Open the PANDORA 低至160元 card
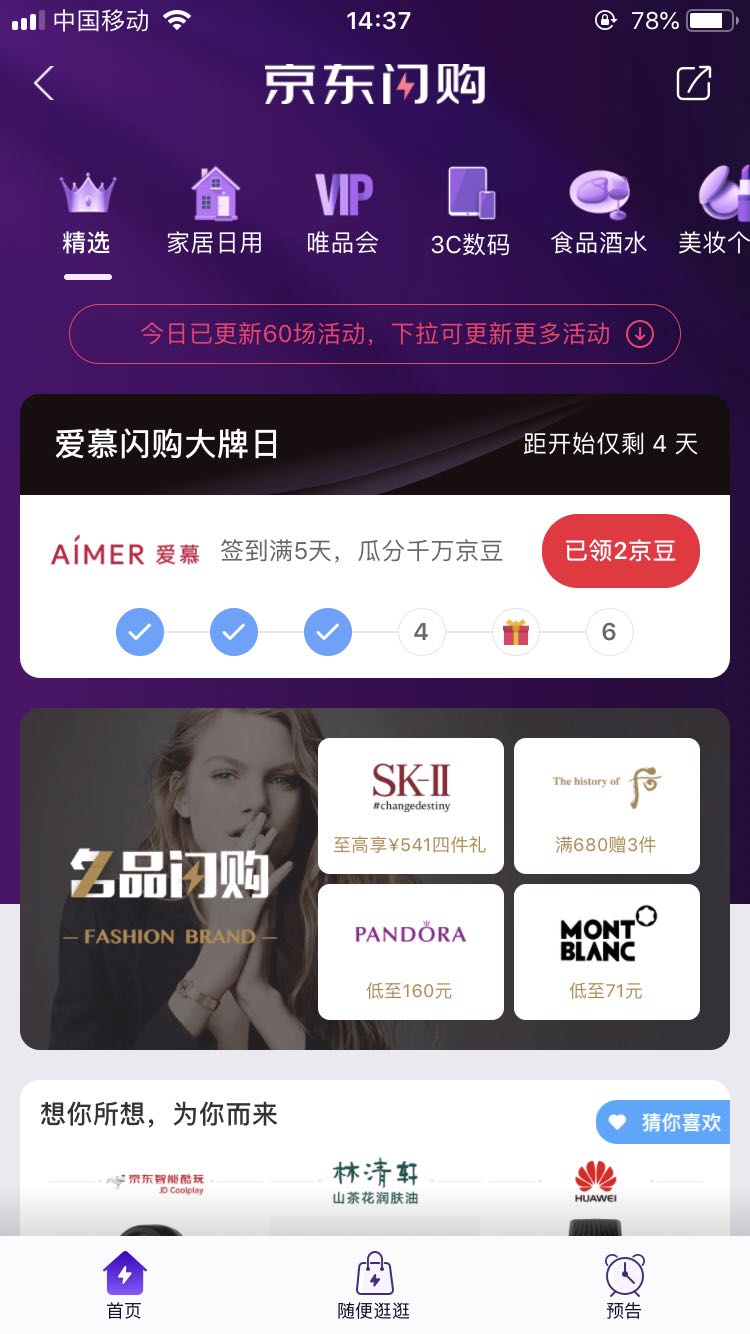750x1334 pixels. (410, 951)
